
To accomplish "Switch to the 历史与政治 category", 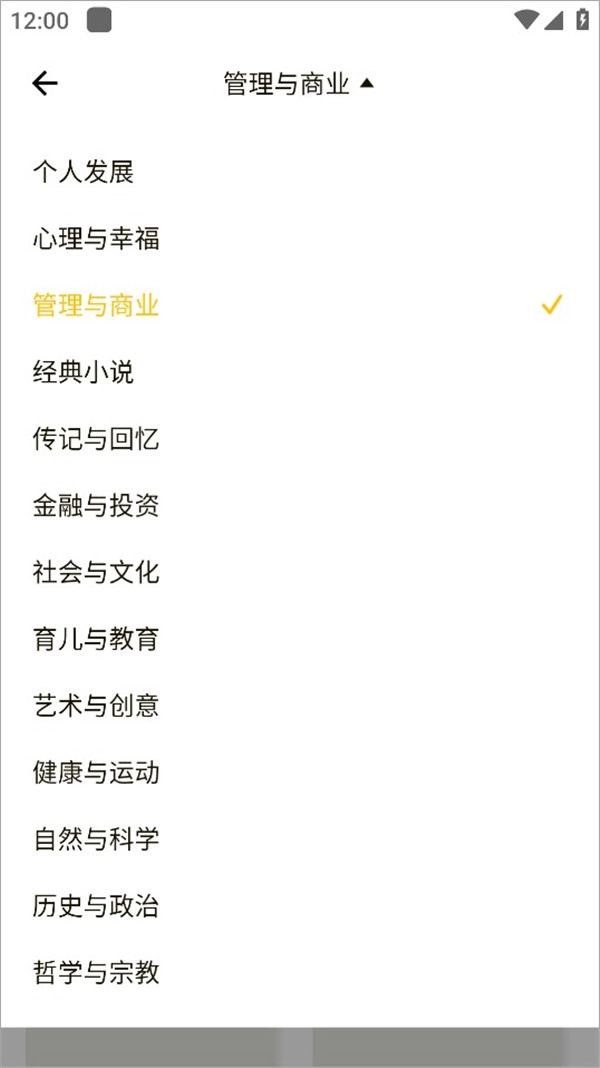I will (96, 906).
